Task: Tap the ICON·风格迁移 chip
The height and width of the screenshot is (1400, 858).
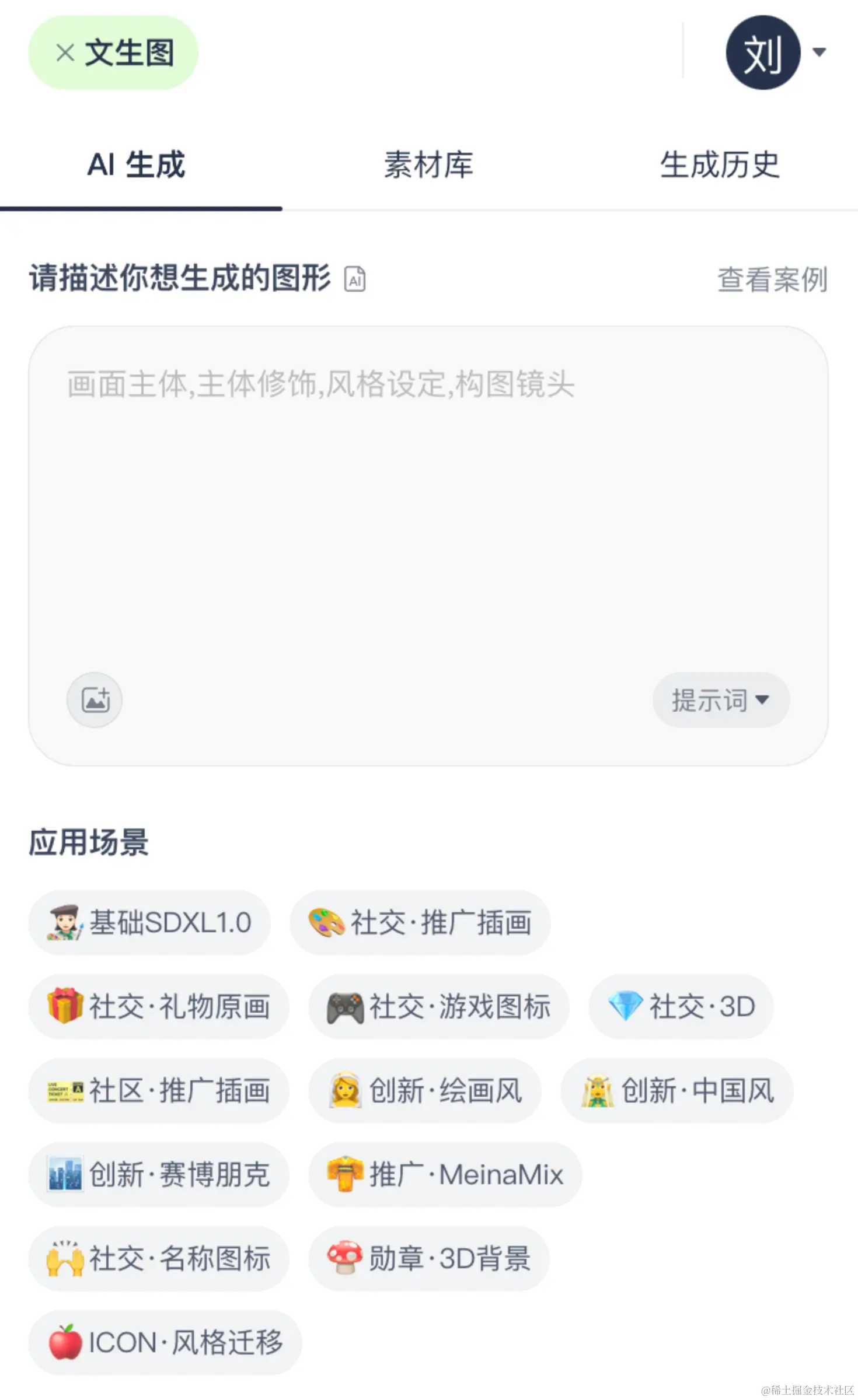Action: pos(165,1343)
